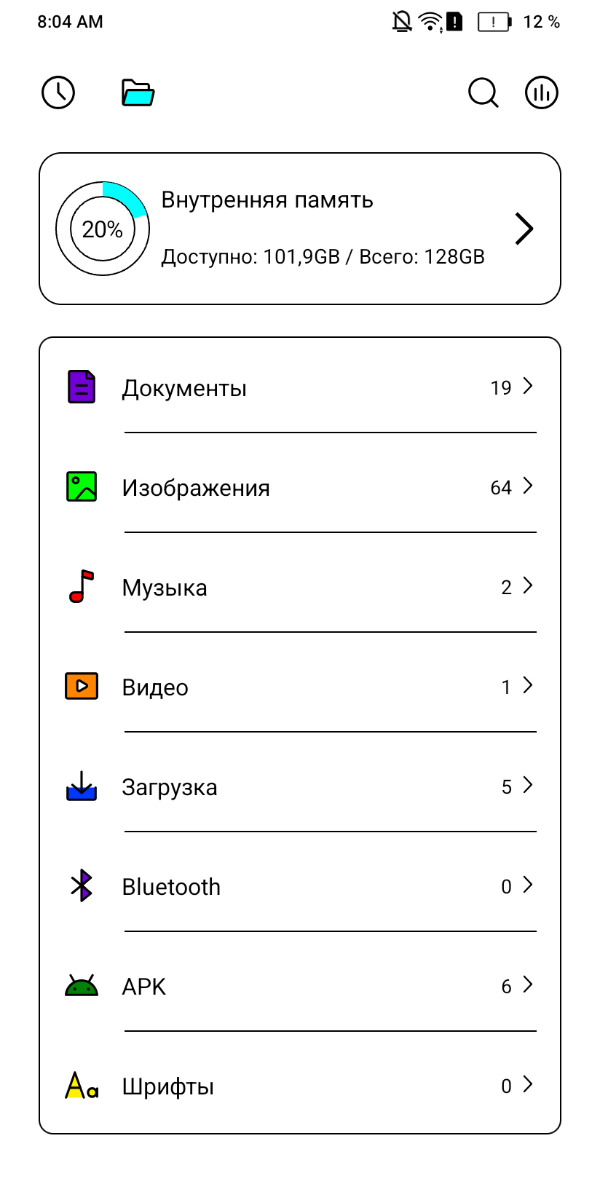Viewport: 600px width, 1200px height.
Task: Open the Загрузка downloads category
Action: click(300, 787)
